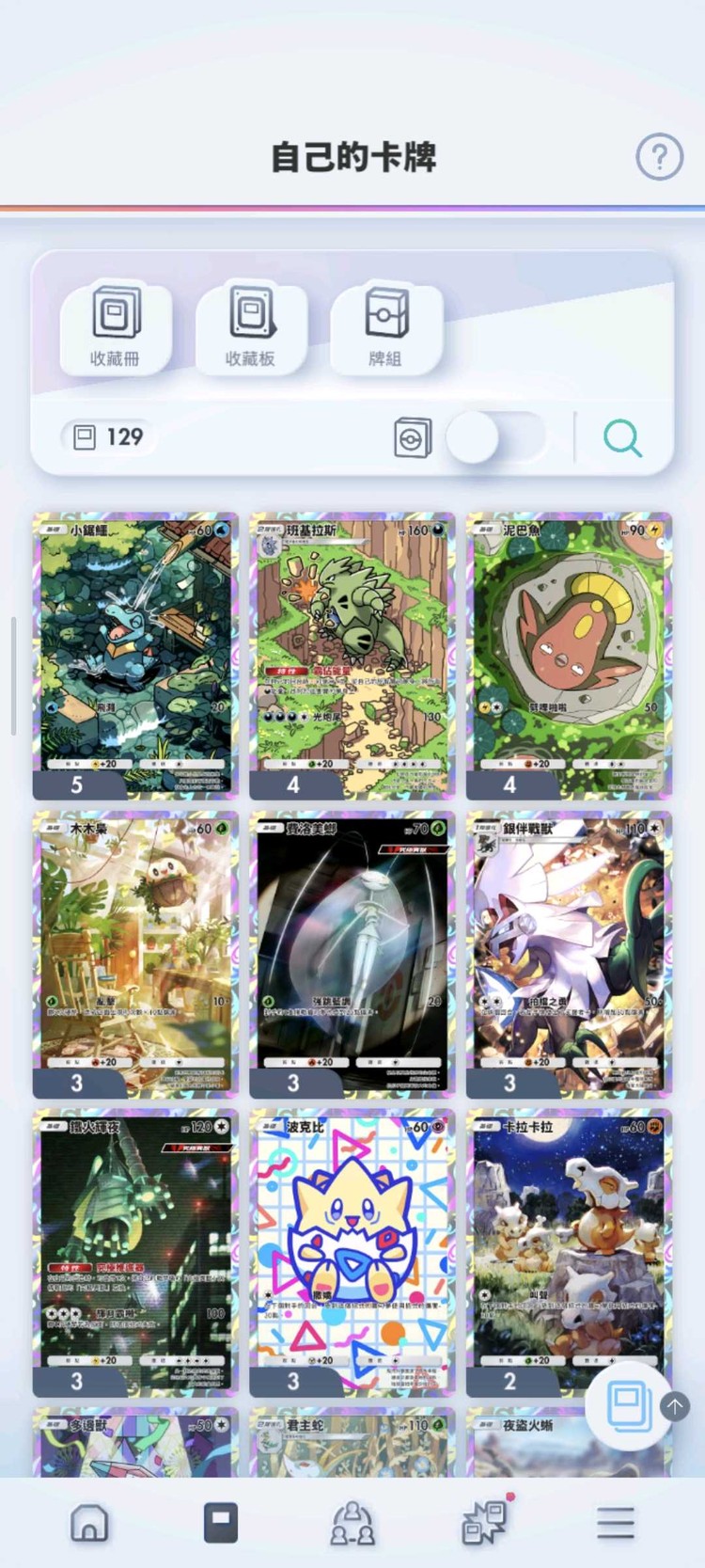Open the 收藏板 display board
705x1568 pixels.
pos(251,326)
